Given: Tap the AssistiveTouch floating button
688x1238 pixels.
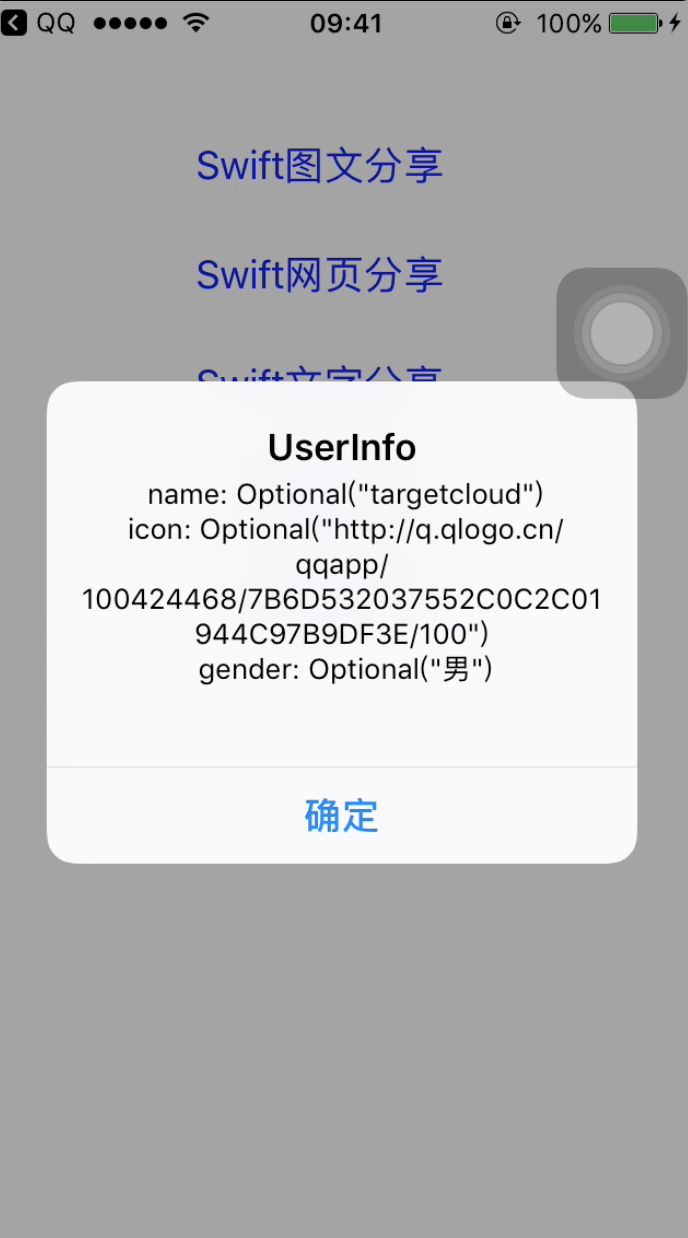Looking at the screenshot, I should 621,333.
